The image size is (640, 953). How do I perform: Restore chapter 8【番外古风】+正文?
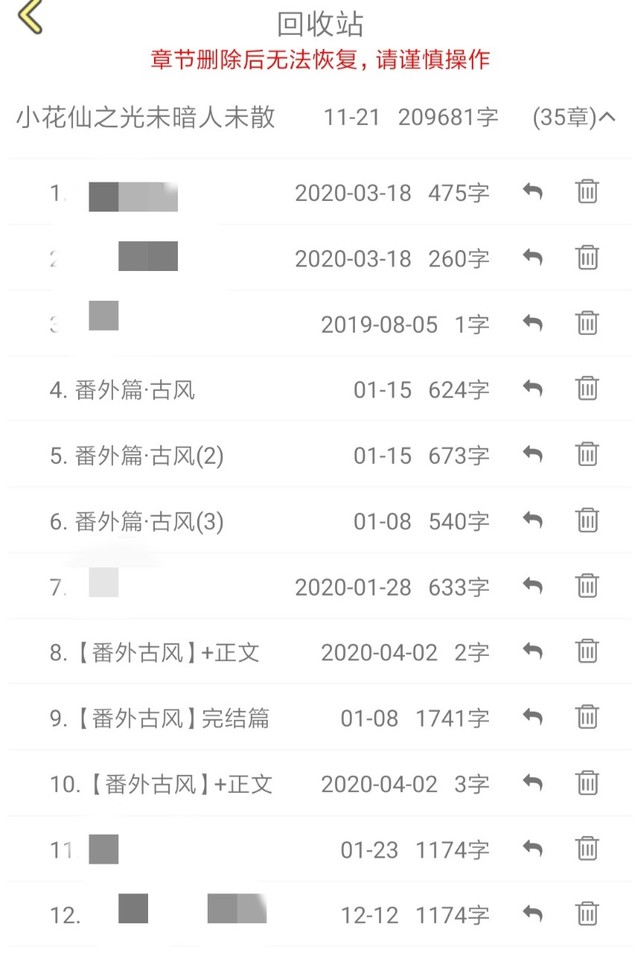pyautogui.click(x=532, y=651)
